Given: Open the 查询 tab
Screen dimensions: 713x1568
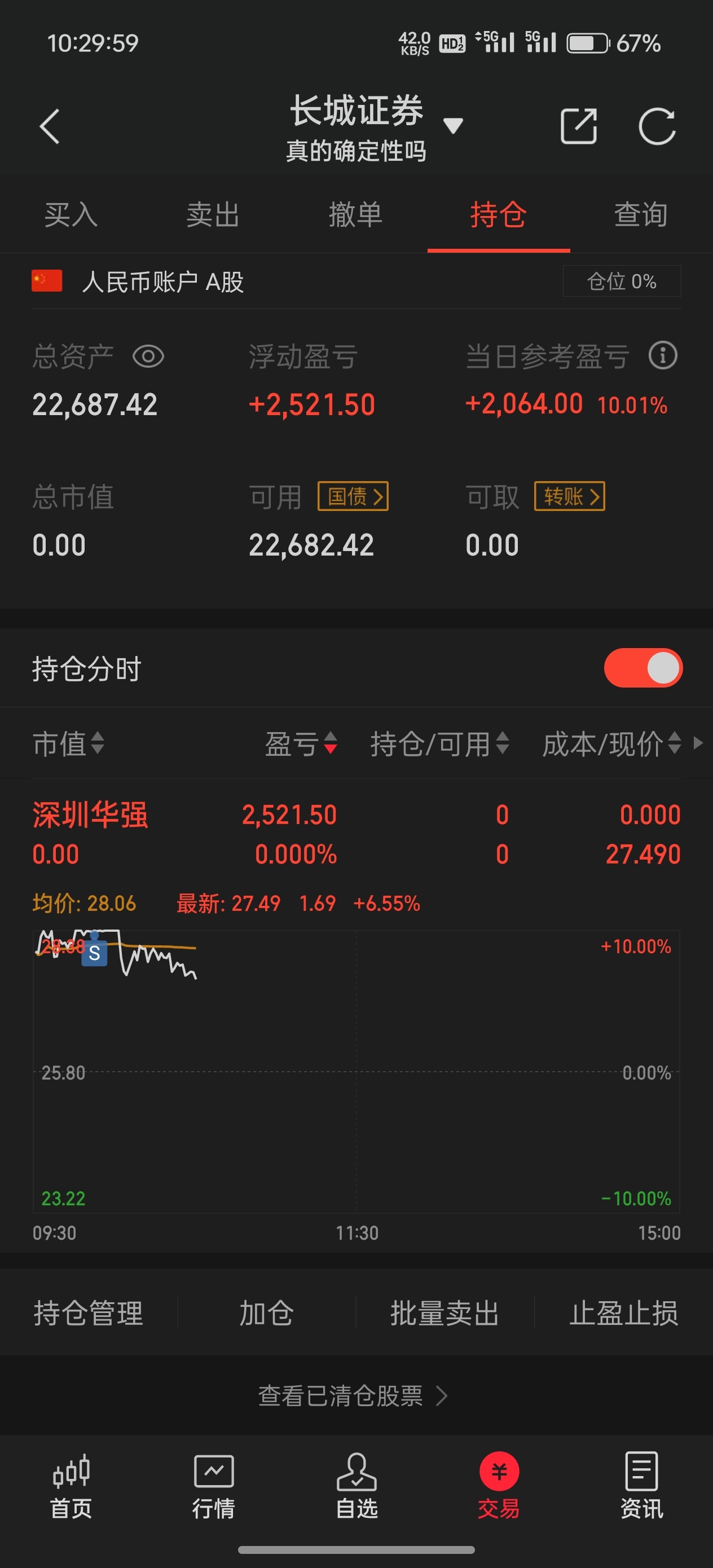Looking at the screenshot, I should pos(641,215).
